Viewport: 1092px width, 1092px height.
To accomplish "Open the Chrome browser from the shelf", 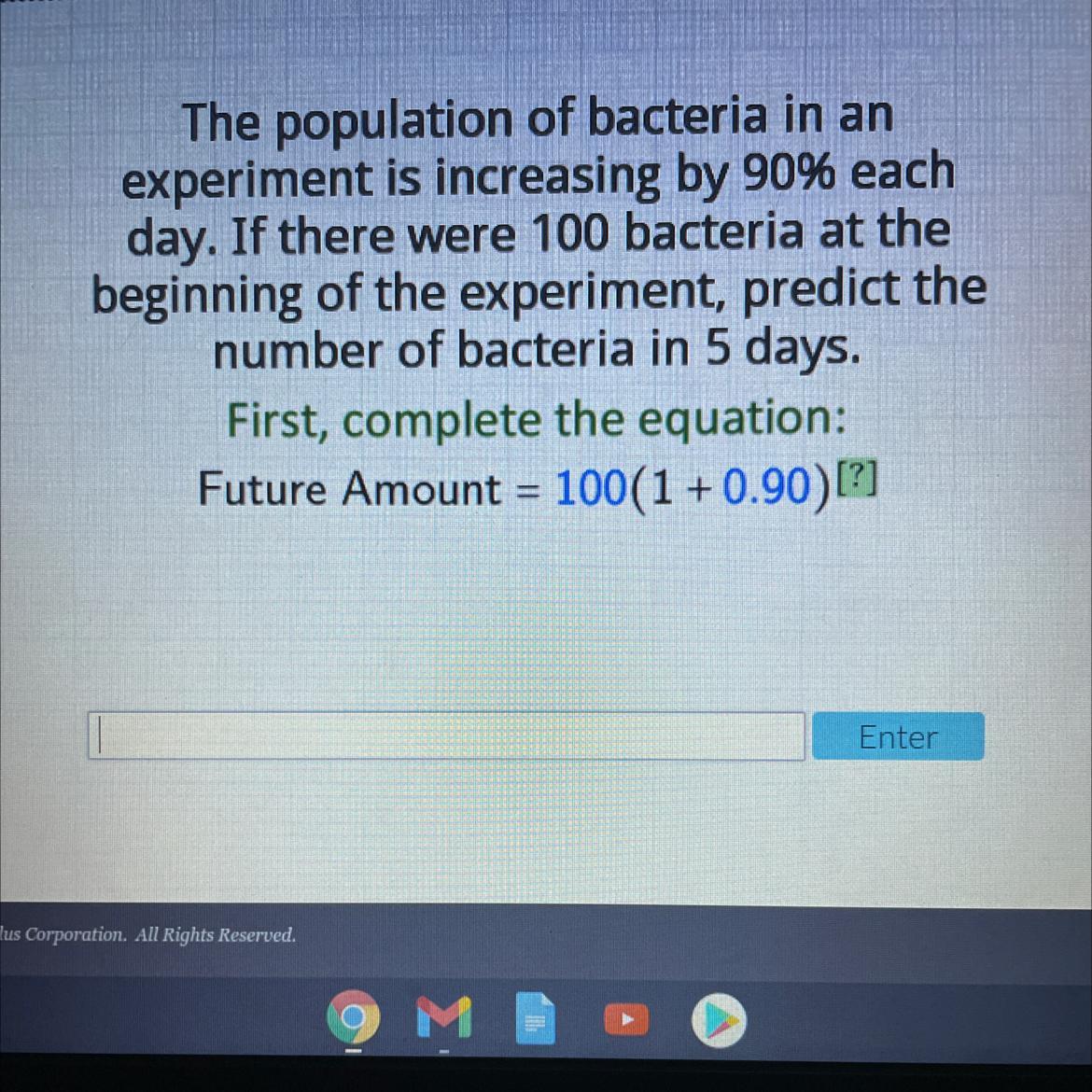I will [x=354, y=1019].
